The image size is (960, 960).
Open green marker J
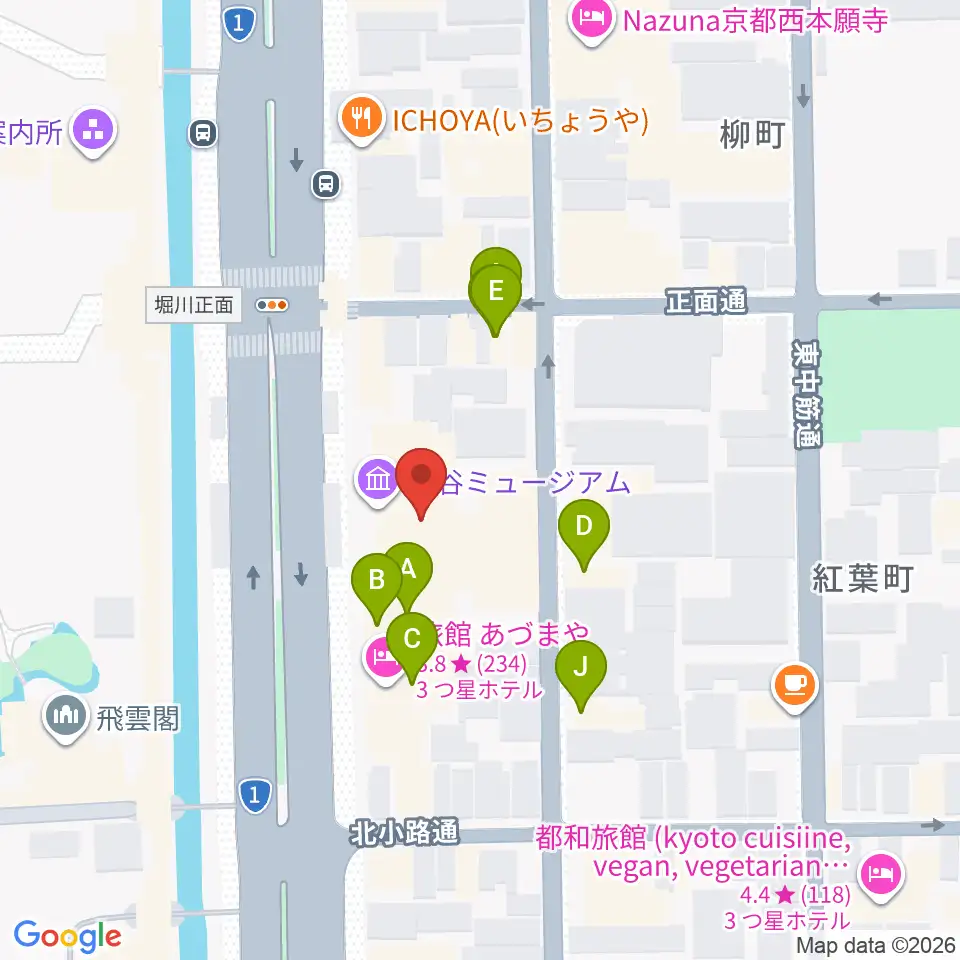(x=581, y=672)
